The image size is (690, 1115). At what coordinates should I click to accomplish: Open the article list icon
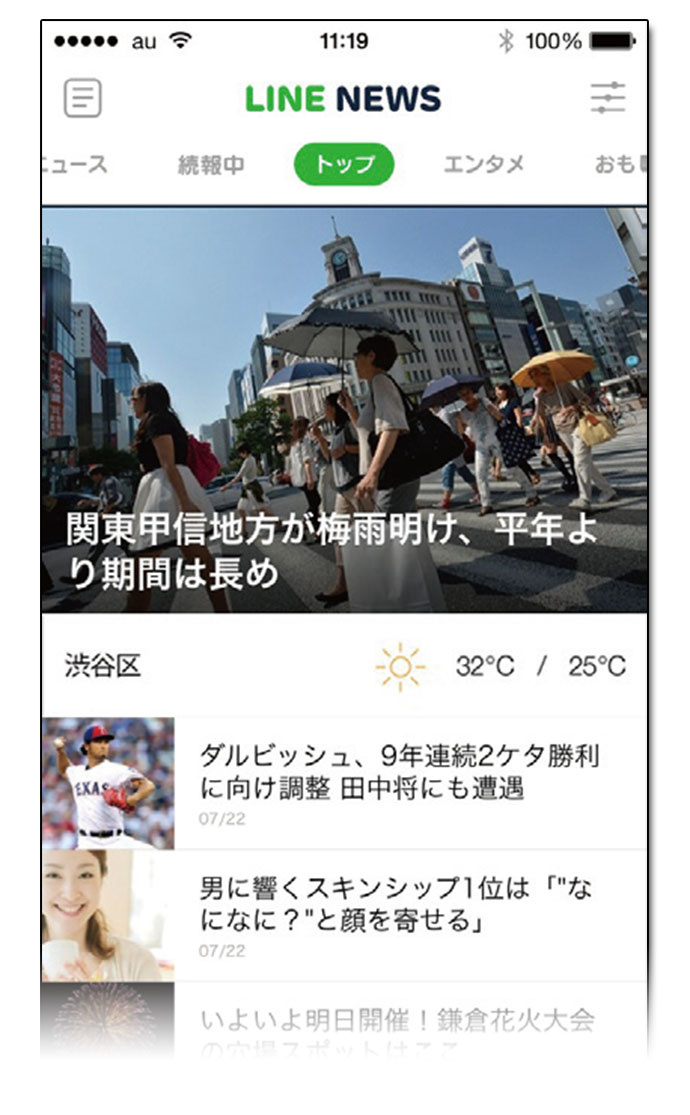[x=83, y=98]
